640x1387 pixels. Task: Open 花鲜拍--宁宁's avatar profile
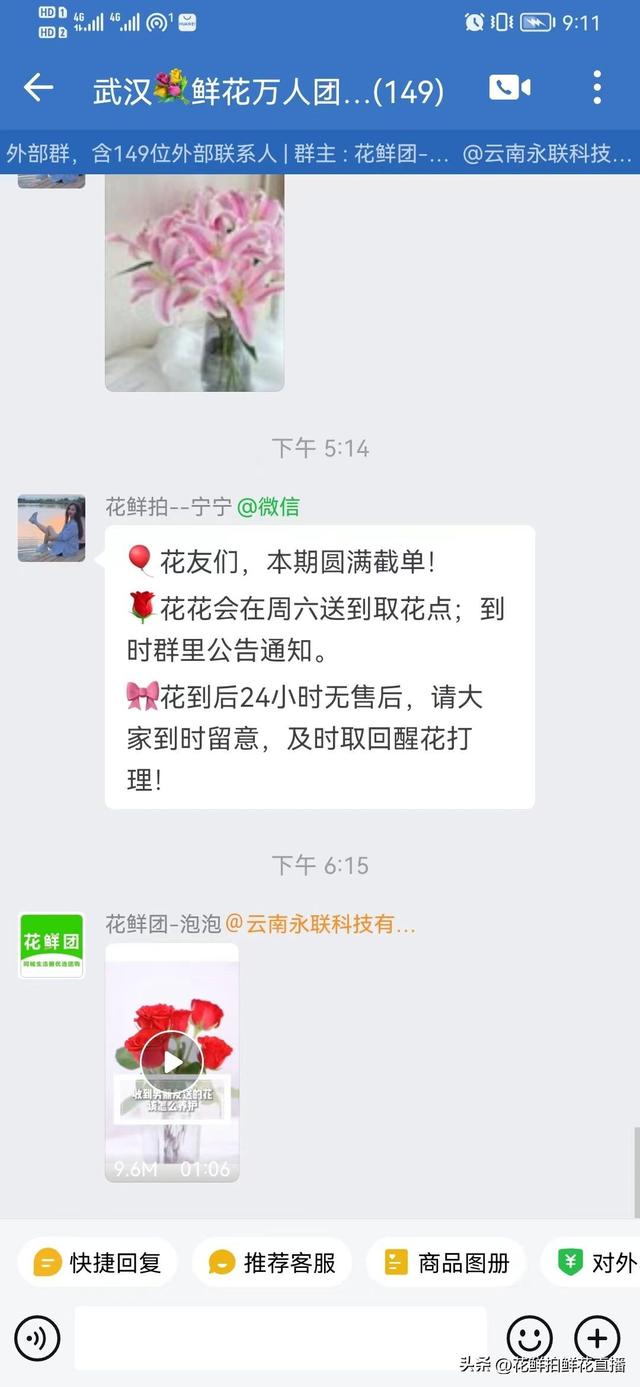pos(51,528)
